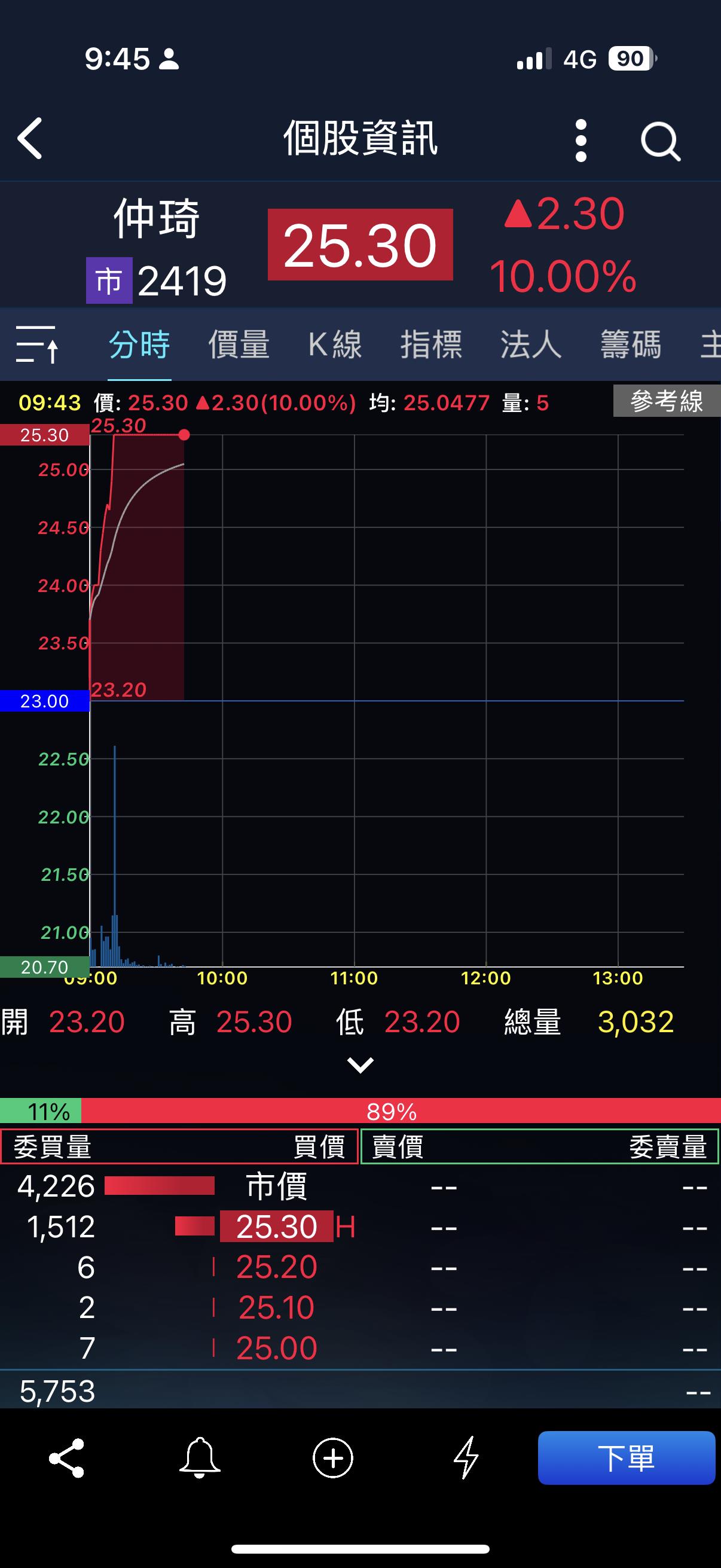
Task: Expand the 委買量 bid volume column
Action: (x=52, y=1146)
